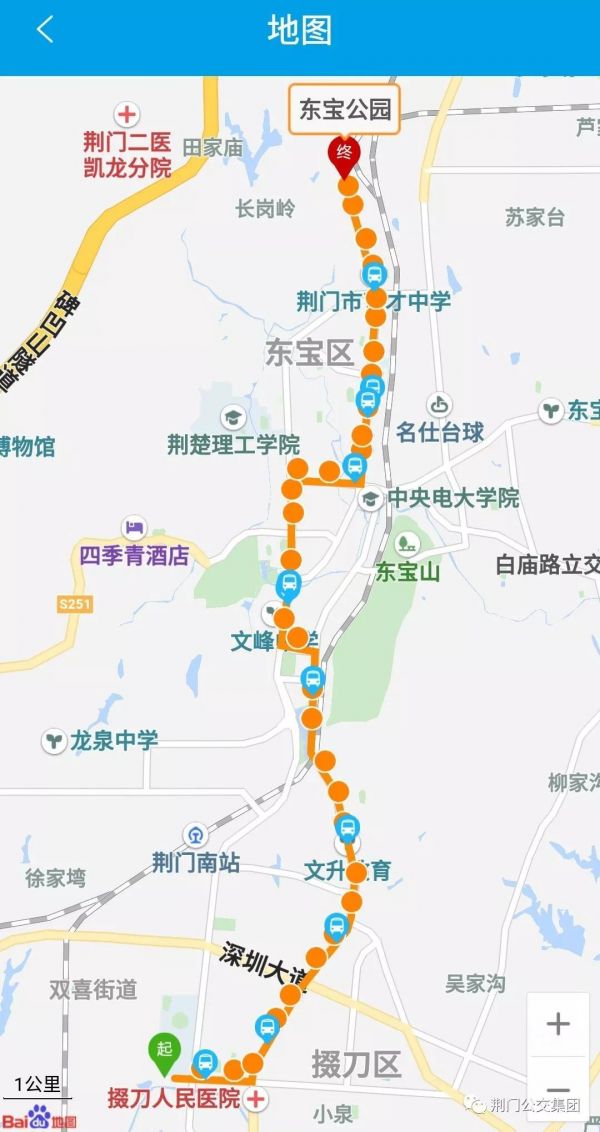Zoom in on the map
The height and width of the screenshot is (1132, 600).
[x=558, y=1024]
